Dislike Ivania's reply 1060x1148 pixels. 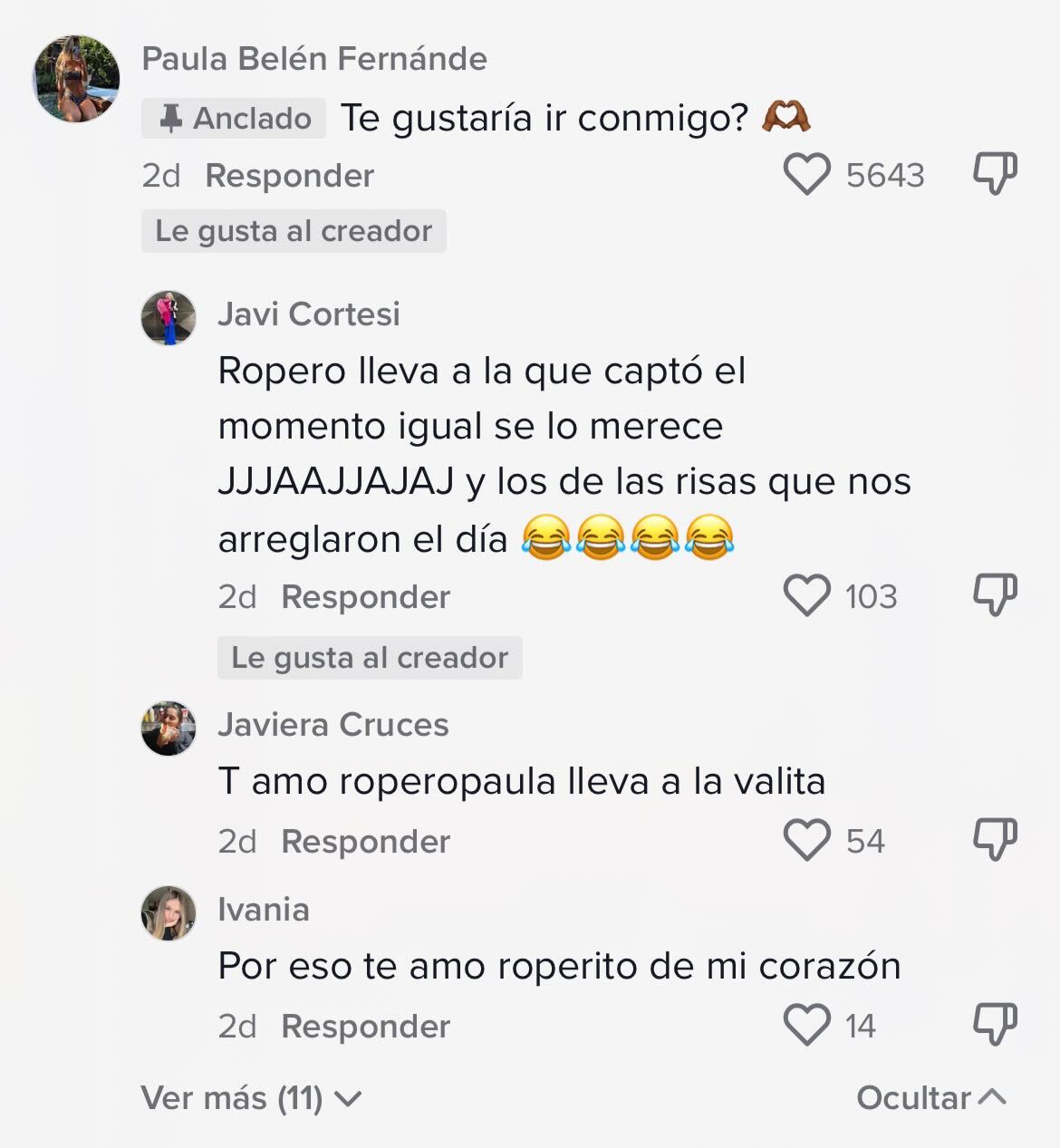coord(994,1025)
